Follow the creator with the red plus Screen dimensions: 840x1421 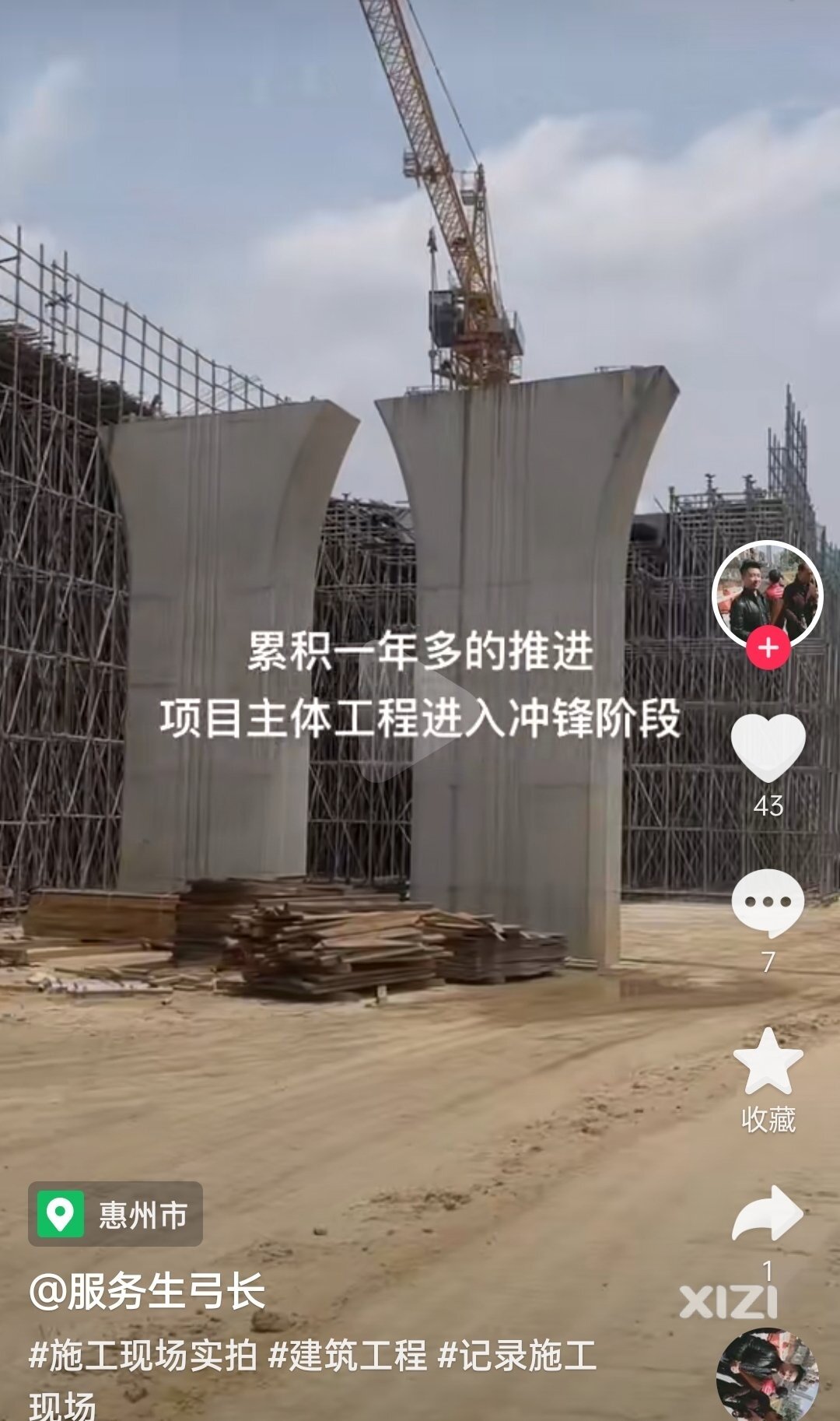[x=768, y=647]
